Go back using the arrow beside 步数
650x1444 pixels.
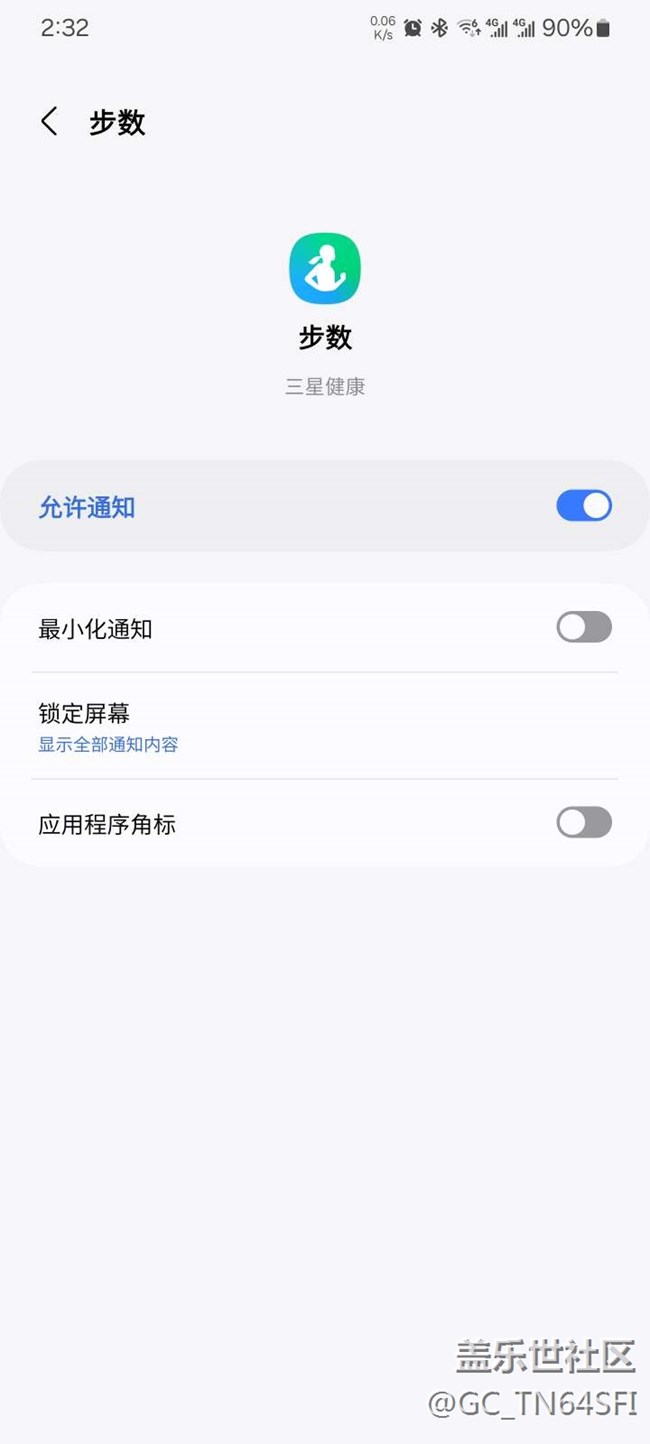coord(49,122)
